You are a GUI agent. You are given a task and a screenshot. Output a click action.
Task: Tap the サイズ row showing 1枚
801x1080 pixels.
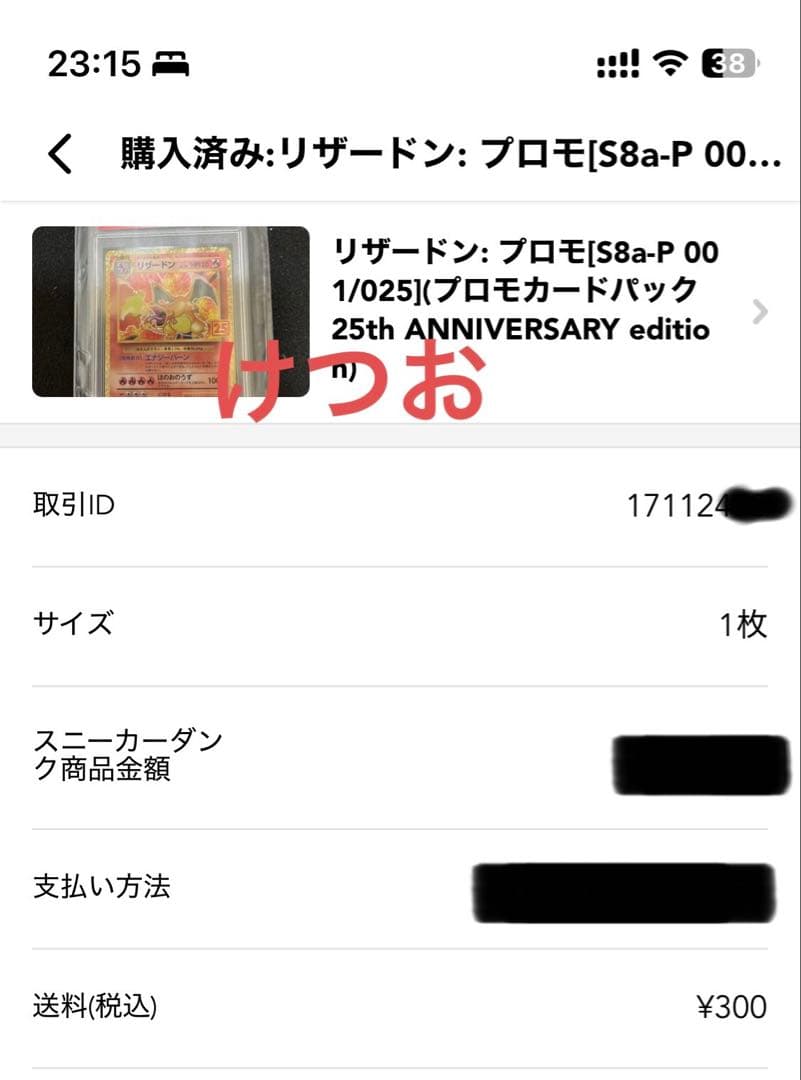tap(400, 624)
